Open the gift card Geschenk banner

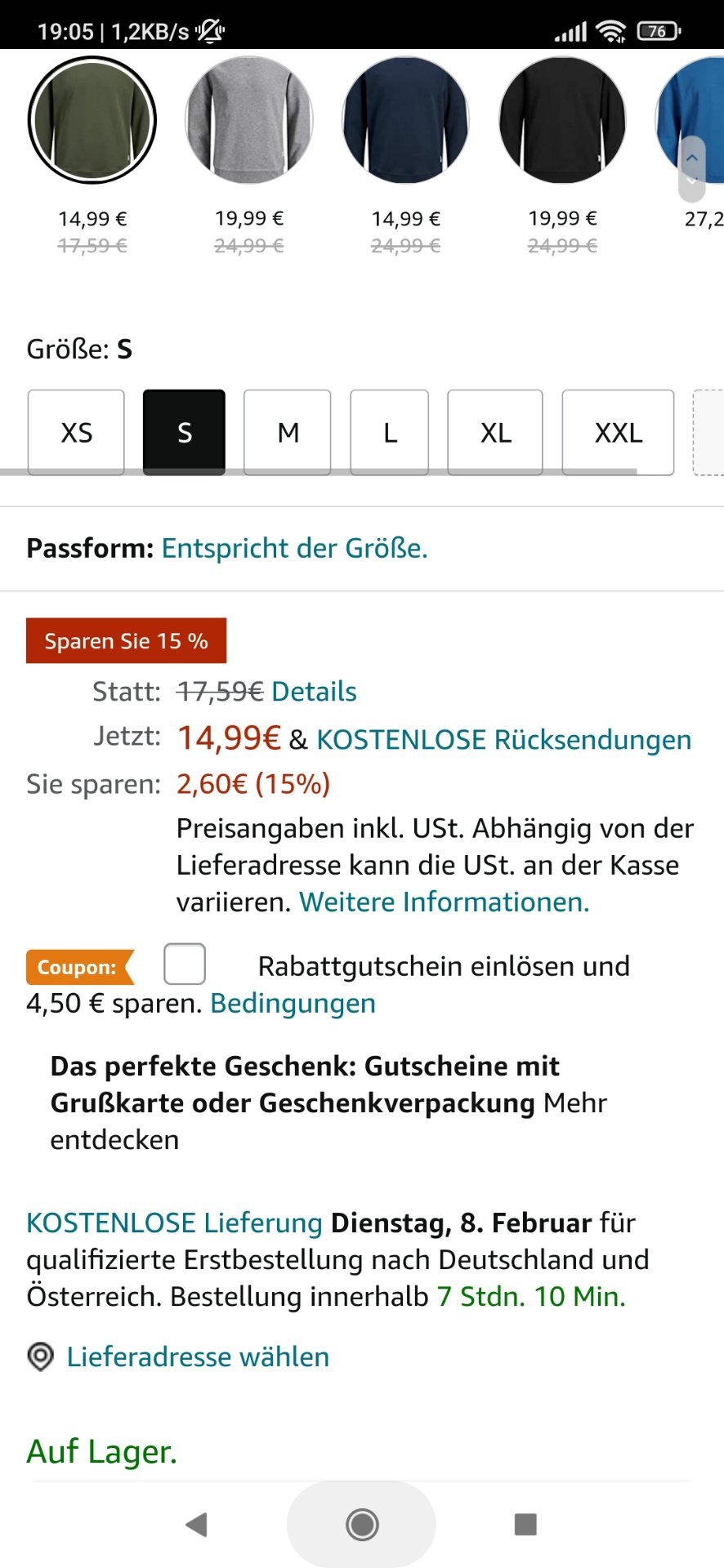point(328,1102)
